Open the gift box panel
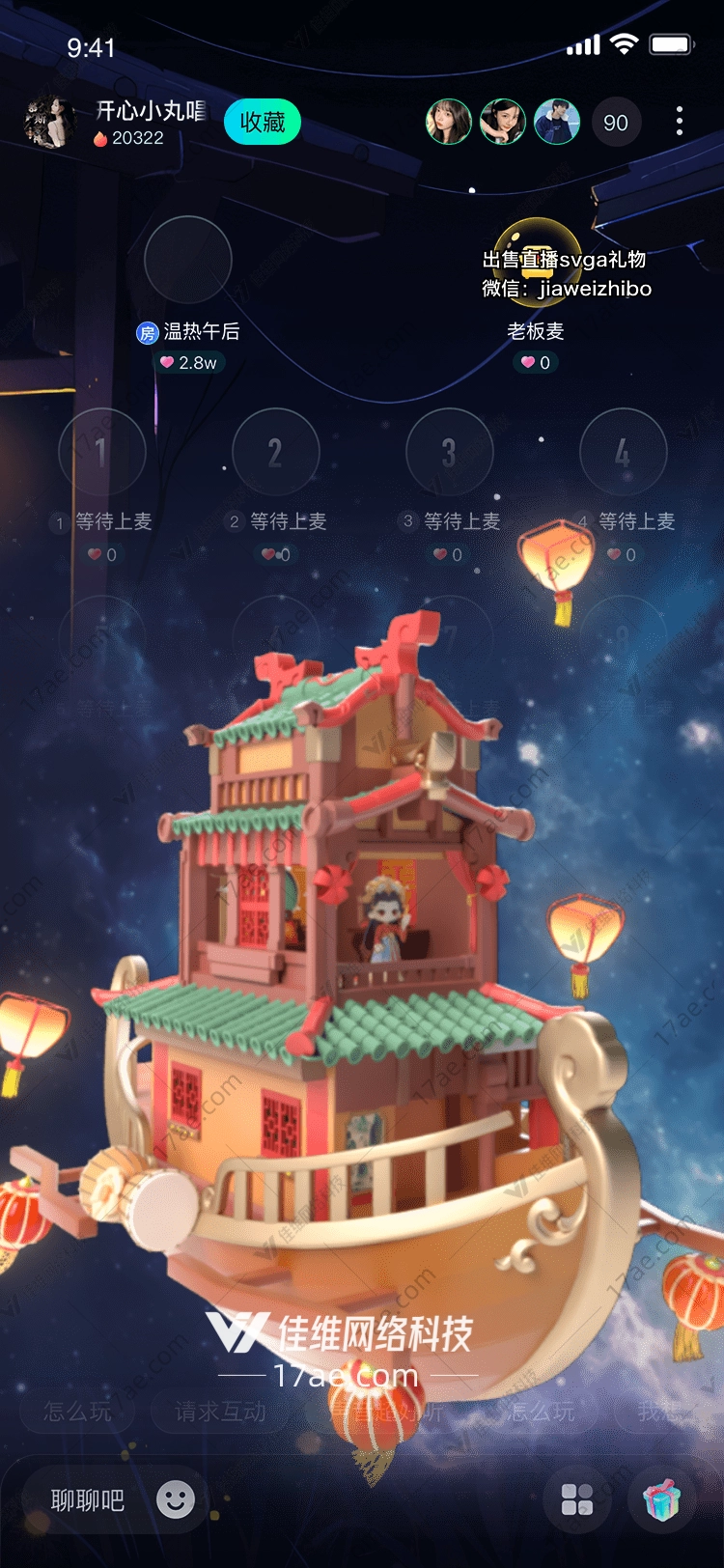The width and height of the screenshot is (724, 1568). coord(662,1499)
